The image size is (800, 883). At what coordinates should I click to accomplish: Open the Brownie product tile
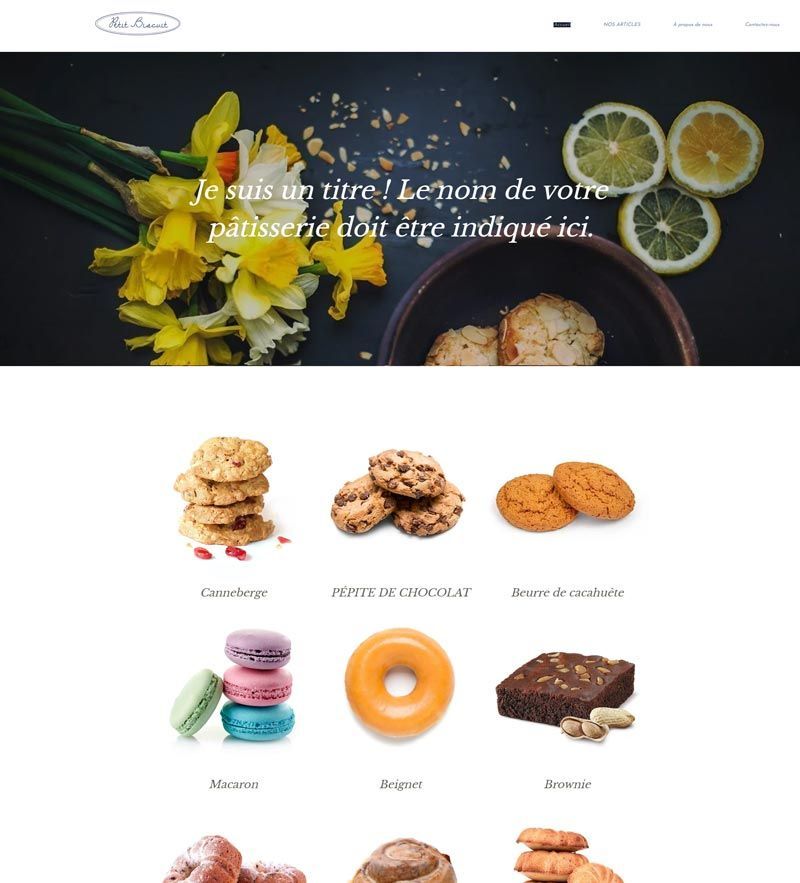566,692
